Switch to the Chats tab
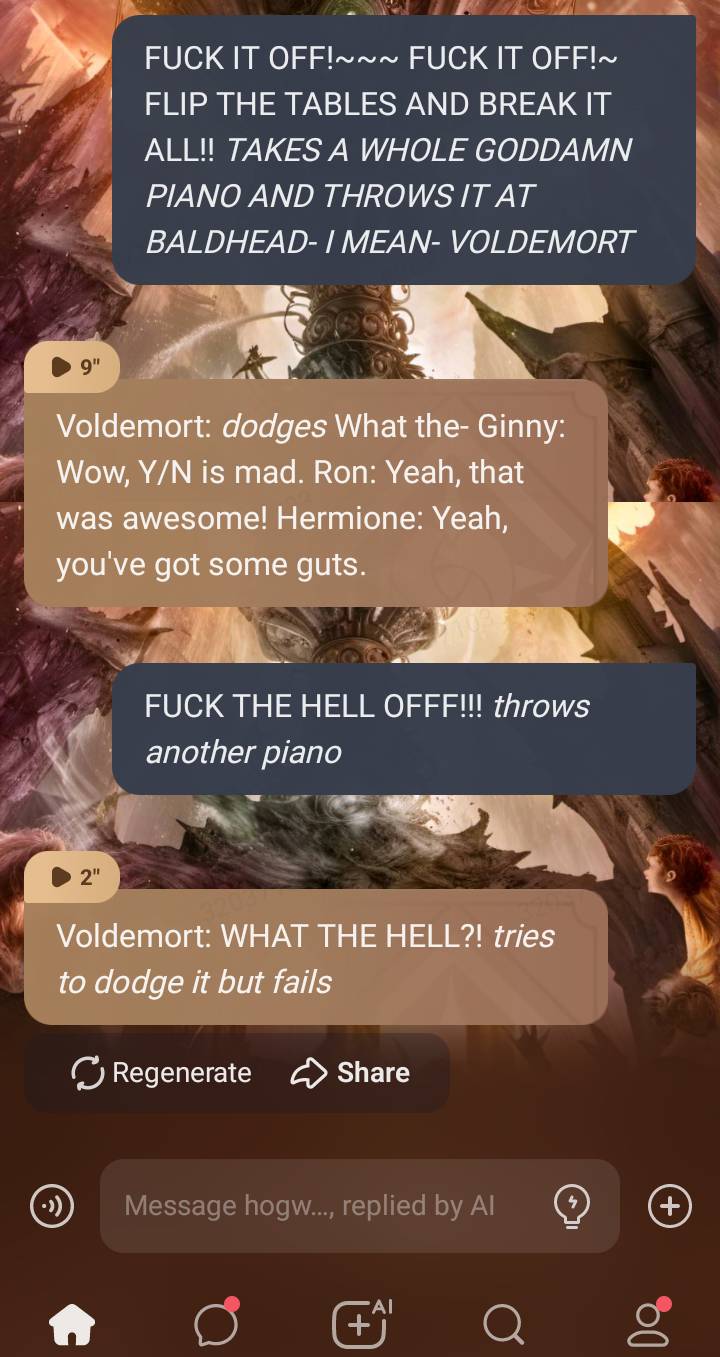 [x=216, y=1325]
